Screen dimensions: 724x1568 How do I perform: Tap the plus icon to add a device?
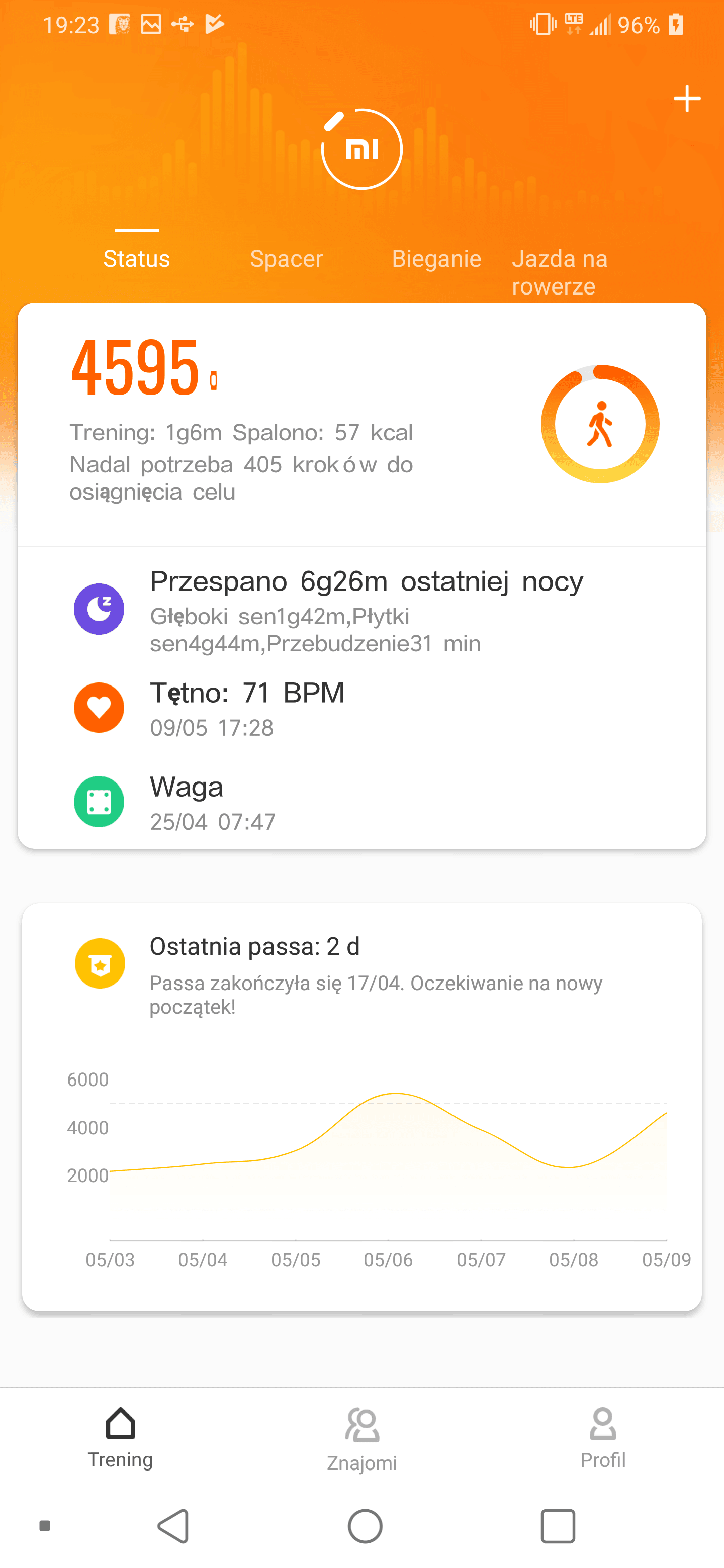(687, 99)
